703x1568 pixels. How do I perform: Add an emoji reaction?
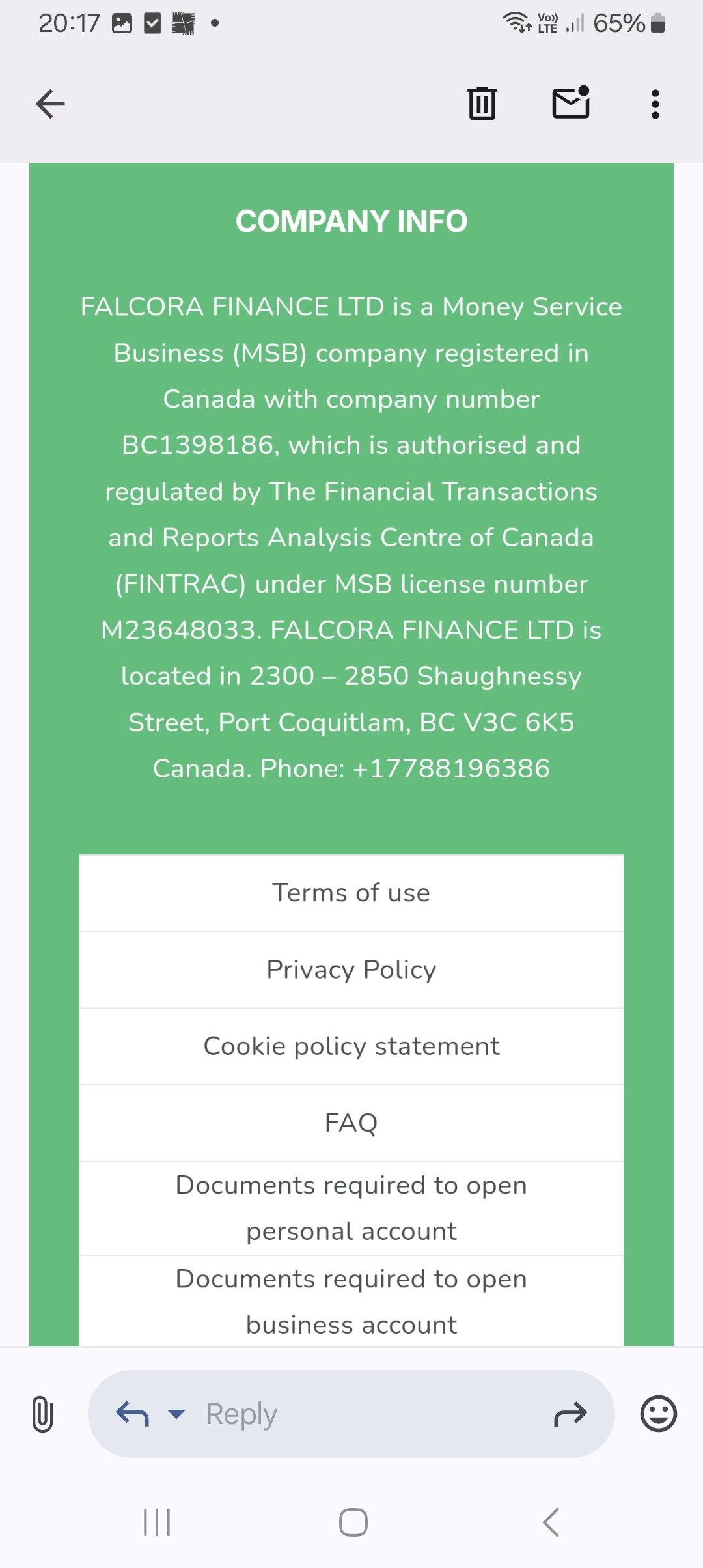tap(659, 1414)
